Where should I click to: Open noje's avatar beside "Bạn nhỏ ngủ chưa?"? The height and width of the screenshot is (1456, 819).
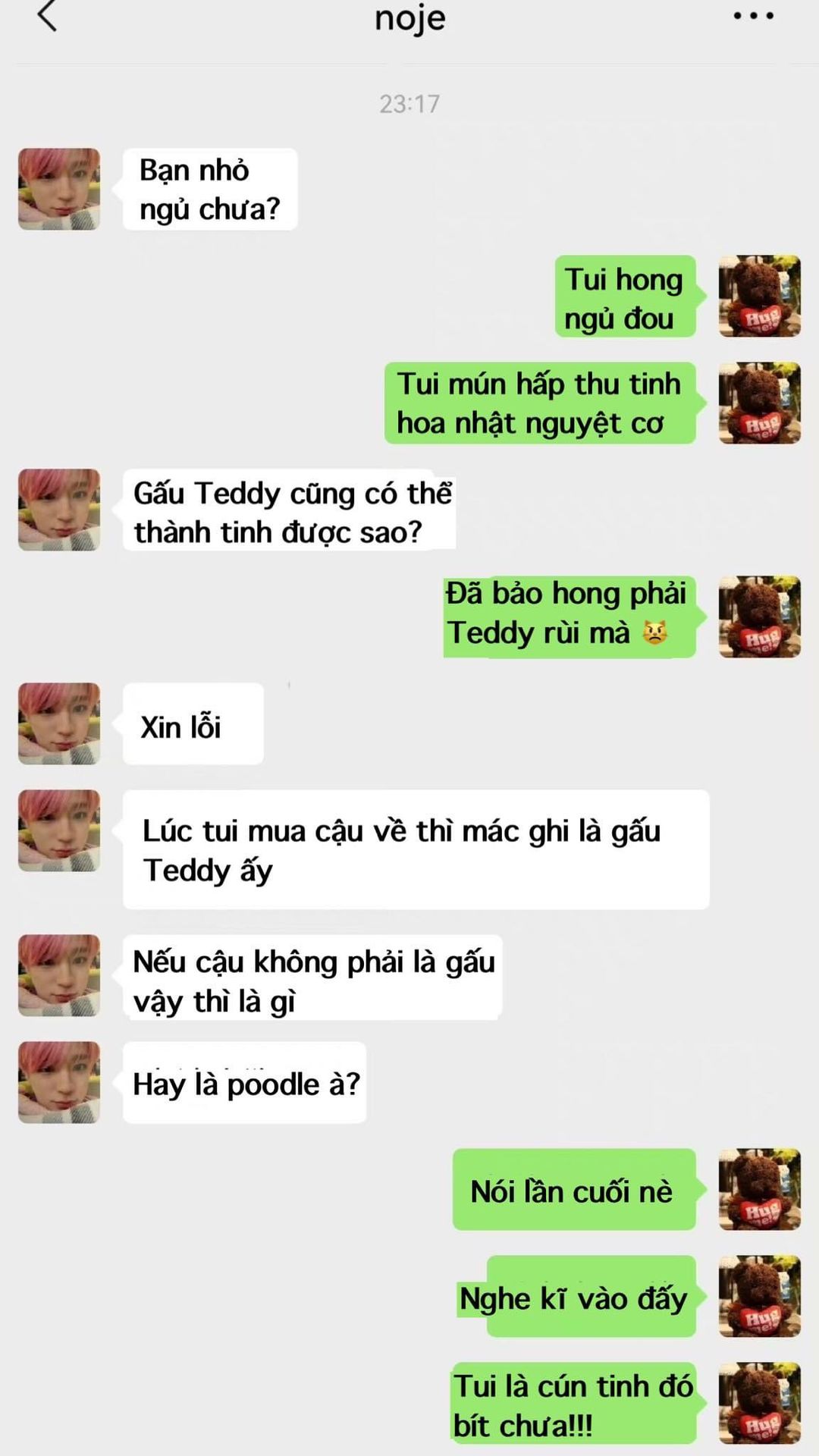click(59, 189)
